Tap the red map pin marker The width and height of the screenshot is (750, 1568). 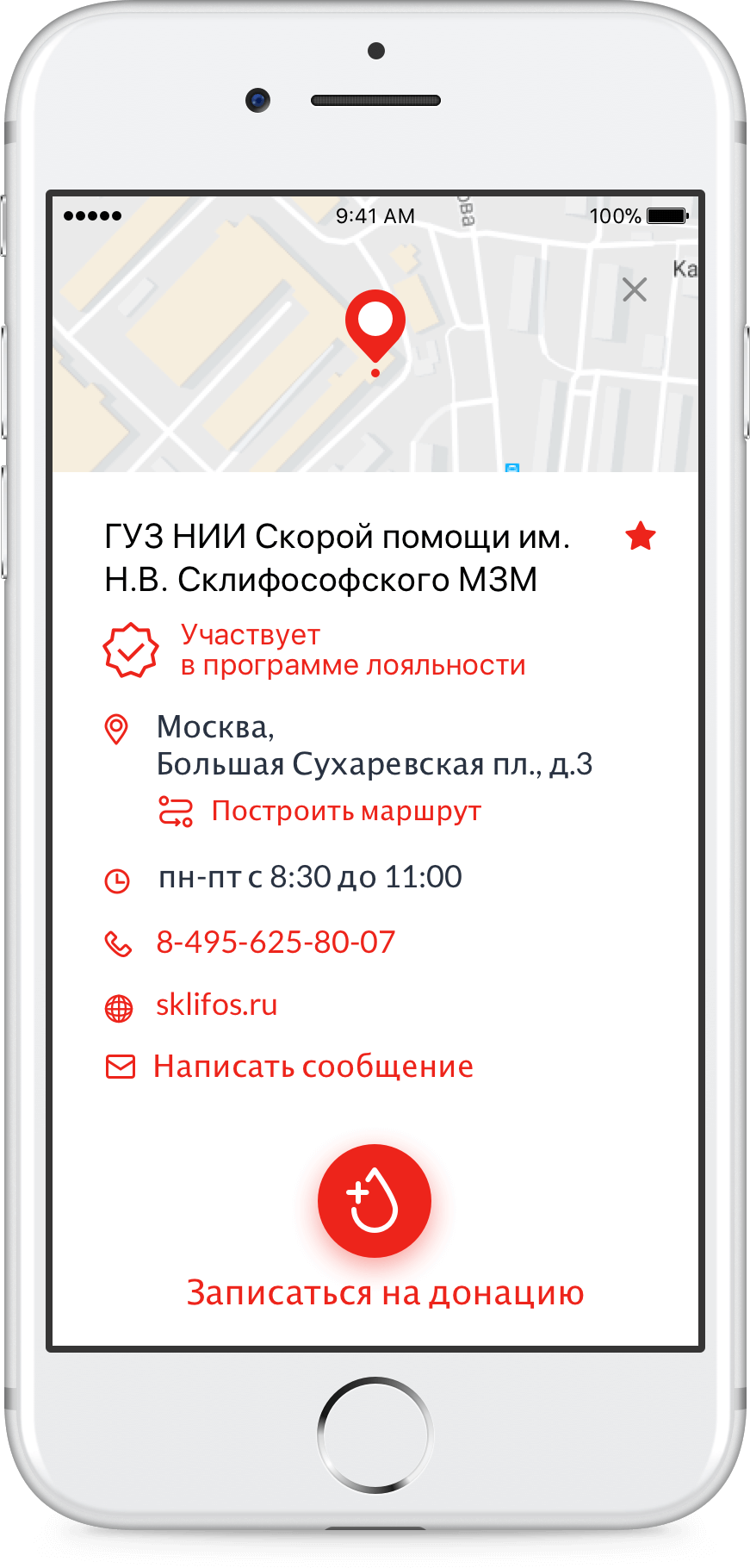pyautogui.click(x=375, y=325)
